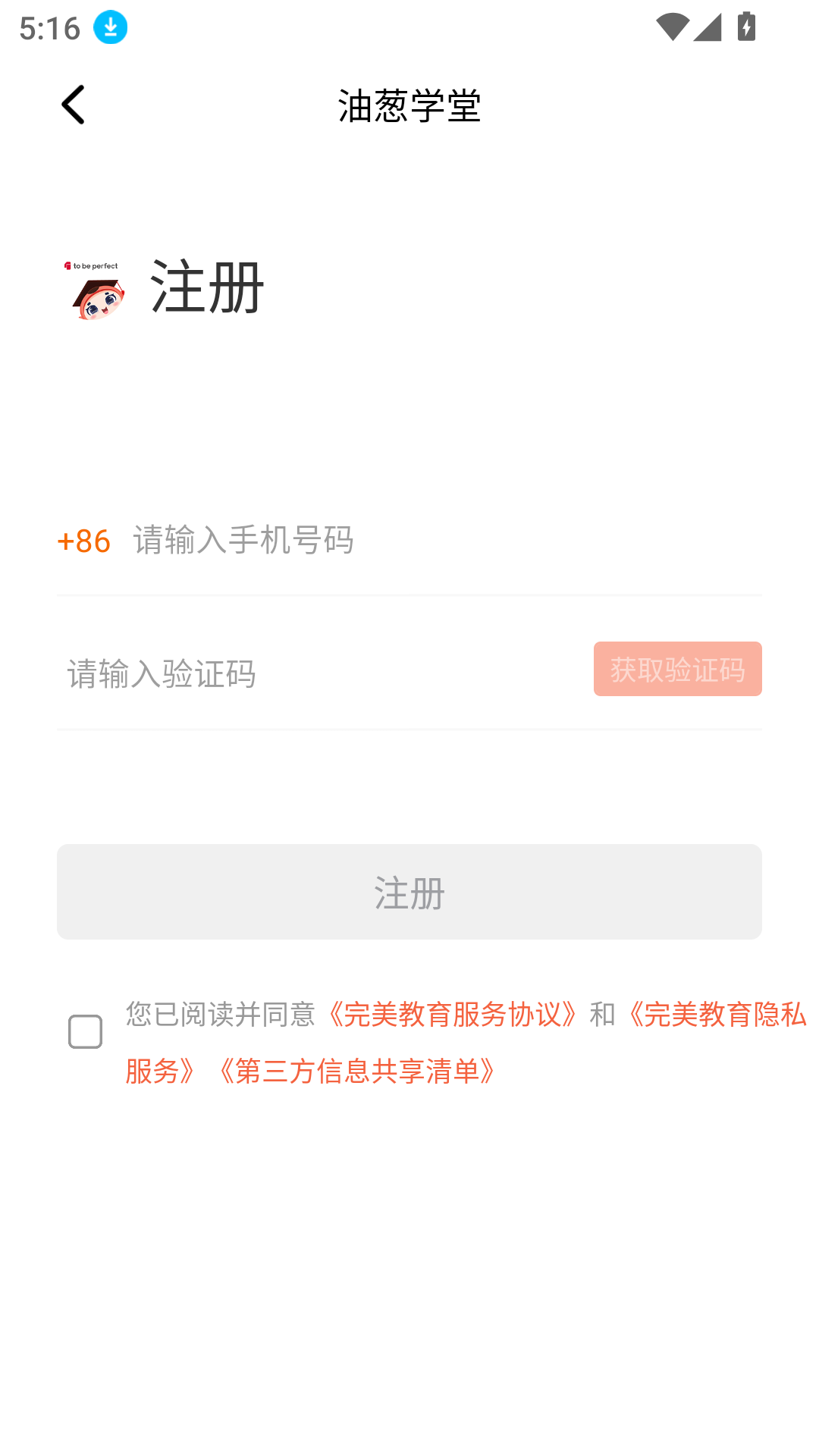Screen dimensions: 819x1456
Task: Go back using the arrow icon
Action: coord(74,104)
